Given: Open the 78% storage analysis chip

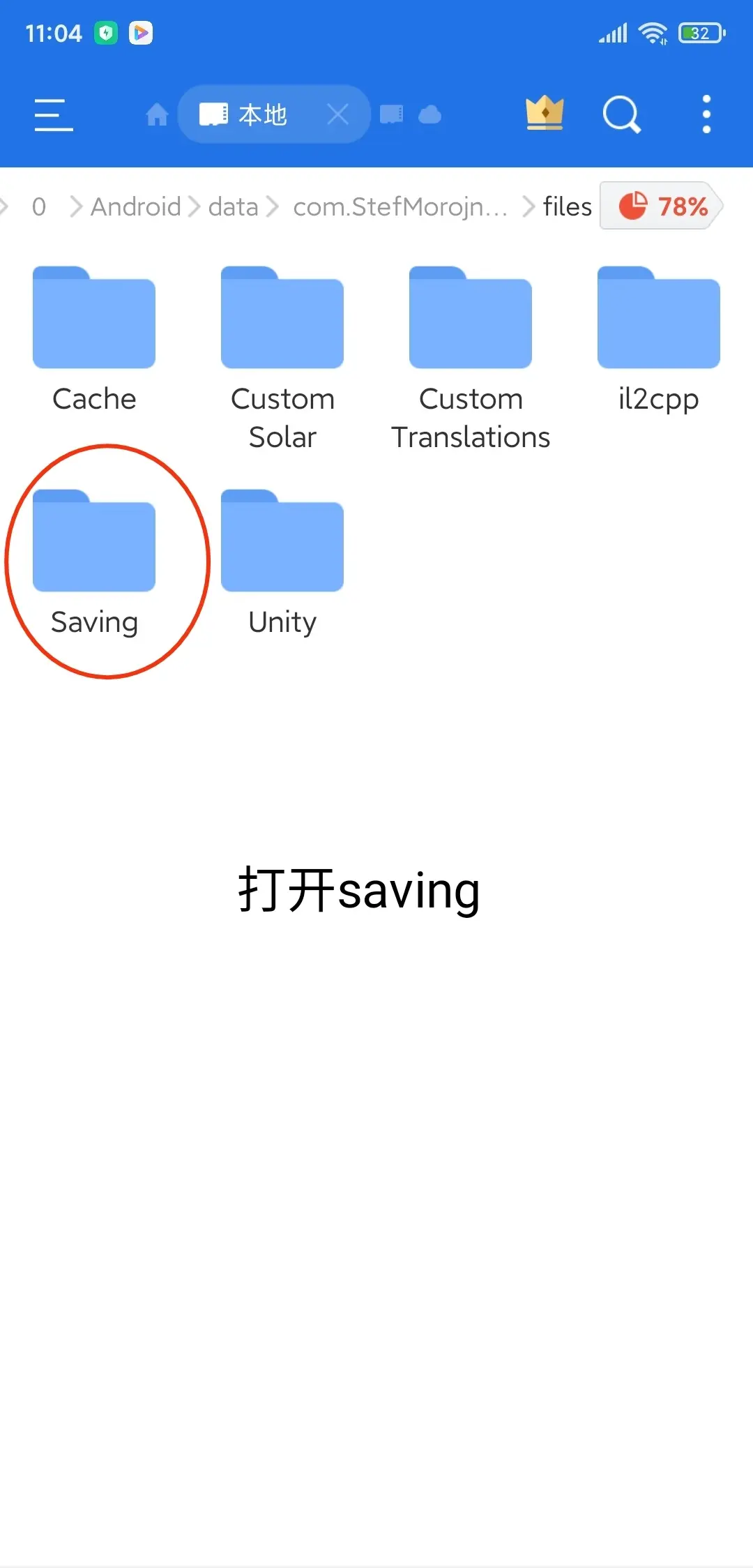Looking at the screenshot, I should pyautogui.click(x=661, y=206).
